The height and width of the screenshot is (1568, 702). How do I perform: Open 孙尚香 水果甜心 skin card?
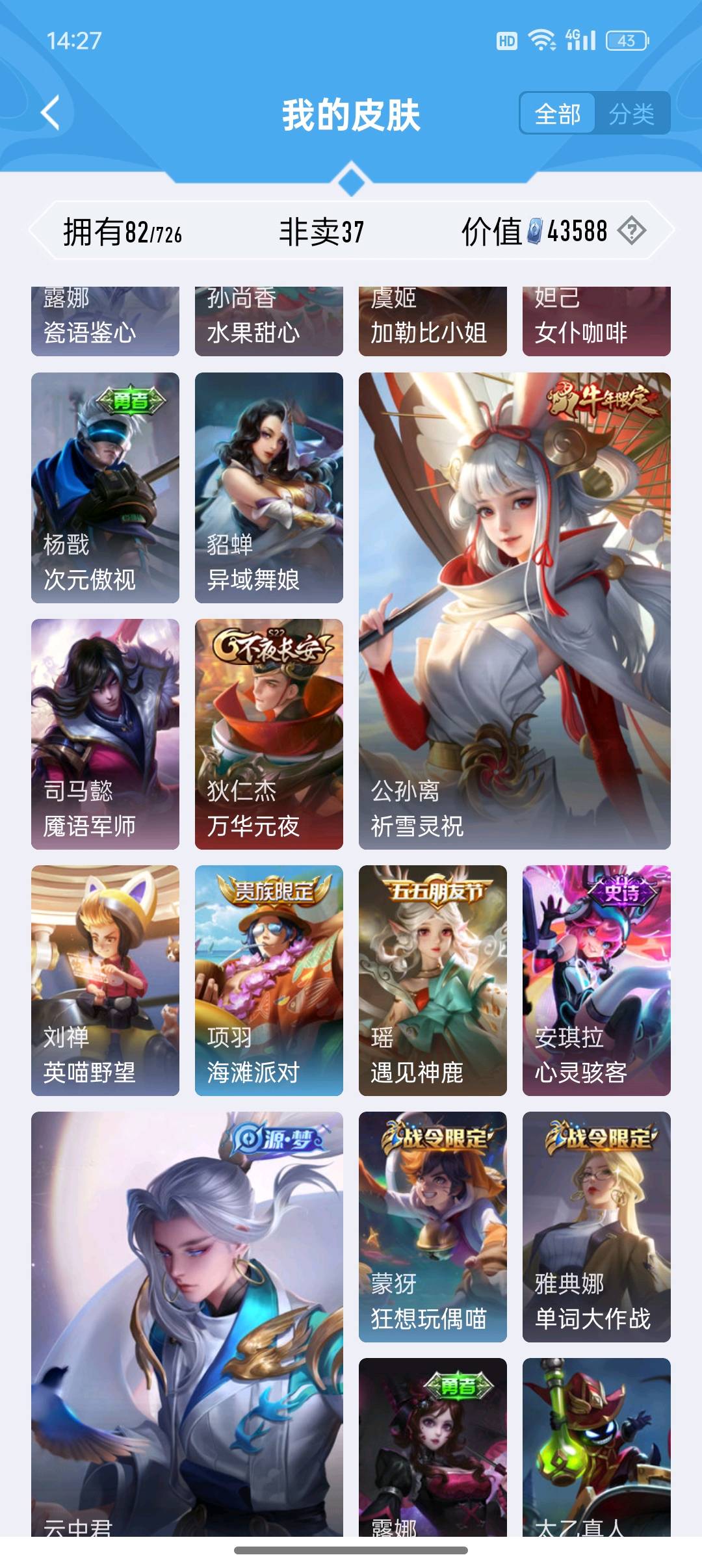point(269,322)
